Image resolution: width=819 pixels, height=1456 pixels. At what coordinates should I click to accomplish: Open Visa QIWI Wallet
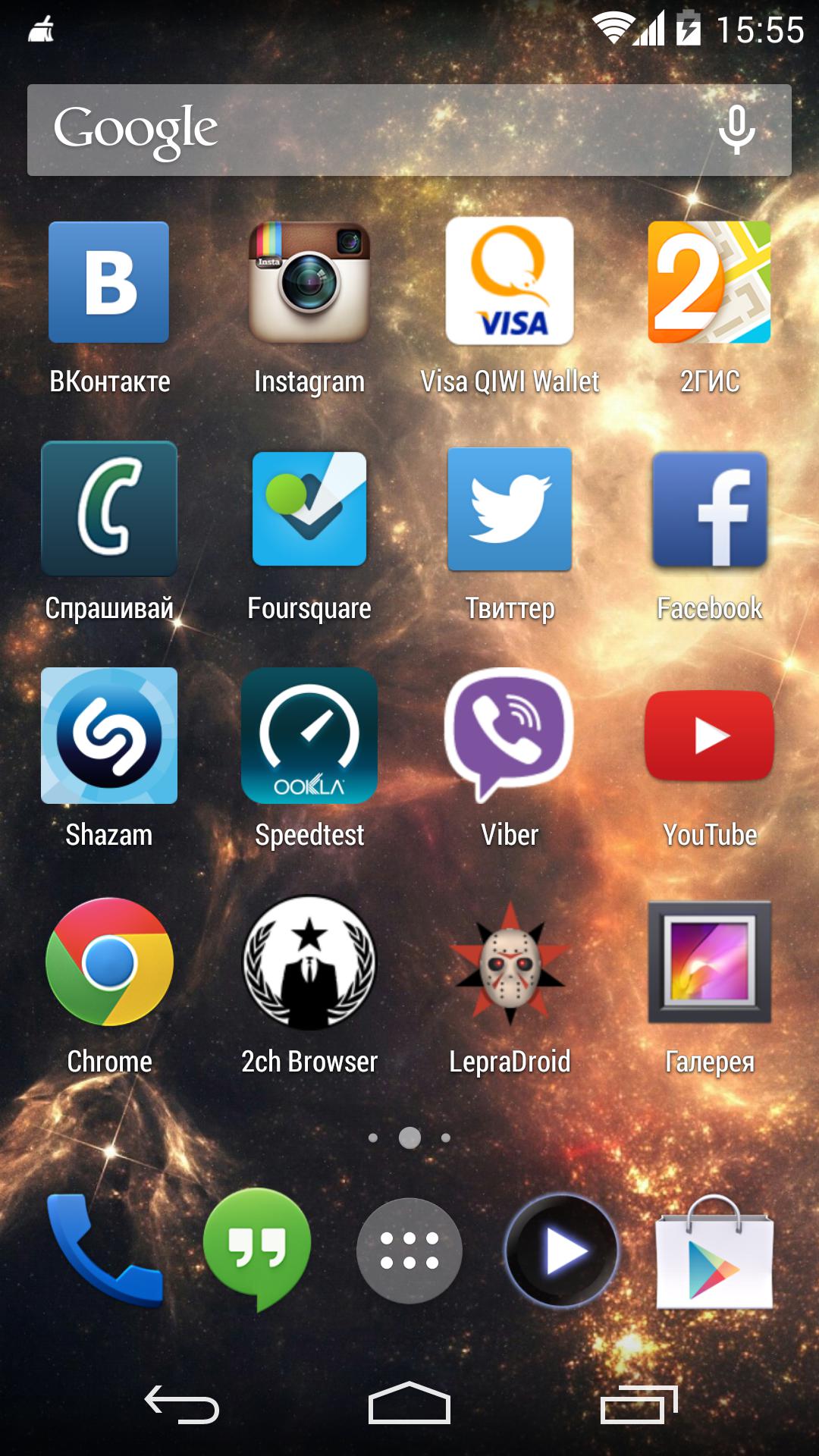coord(510,282)
